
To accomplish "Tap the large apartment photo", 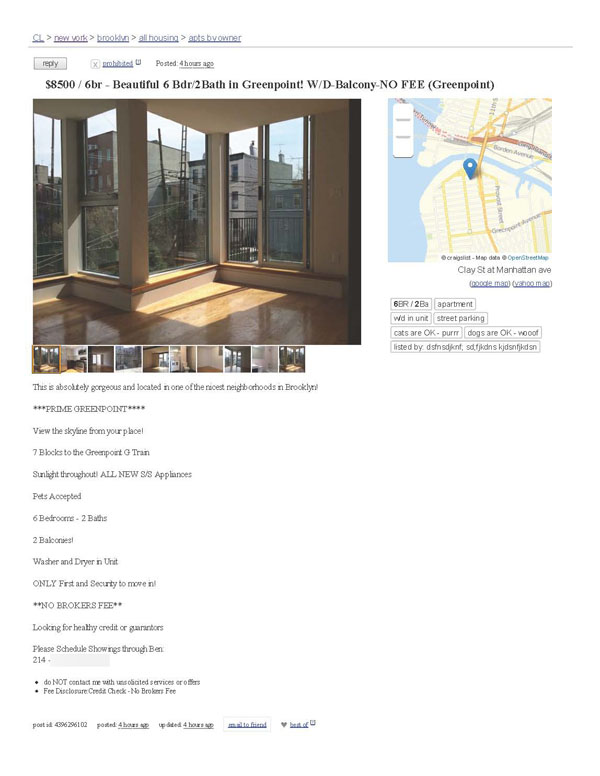I will click(197, 221).
